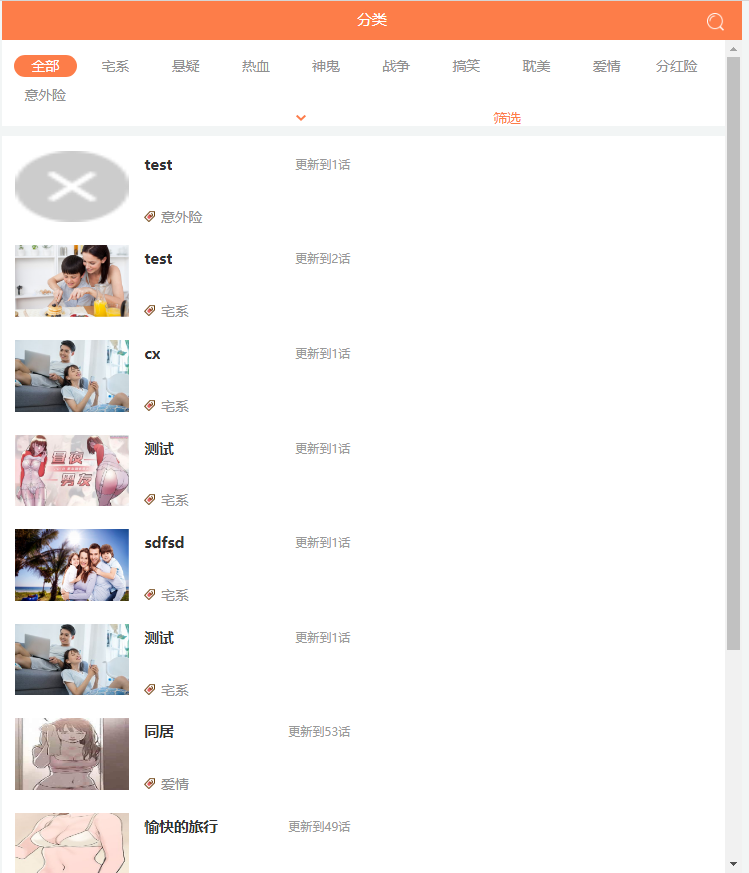
Task: Open the comic titled cx
Action: 152,354
